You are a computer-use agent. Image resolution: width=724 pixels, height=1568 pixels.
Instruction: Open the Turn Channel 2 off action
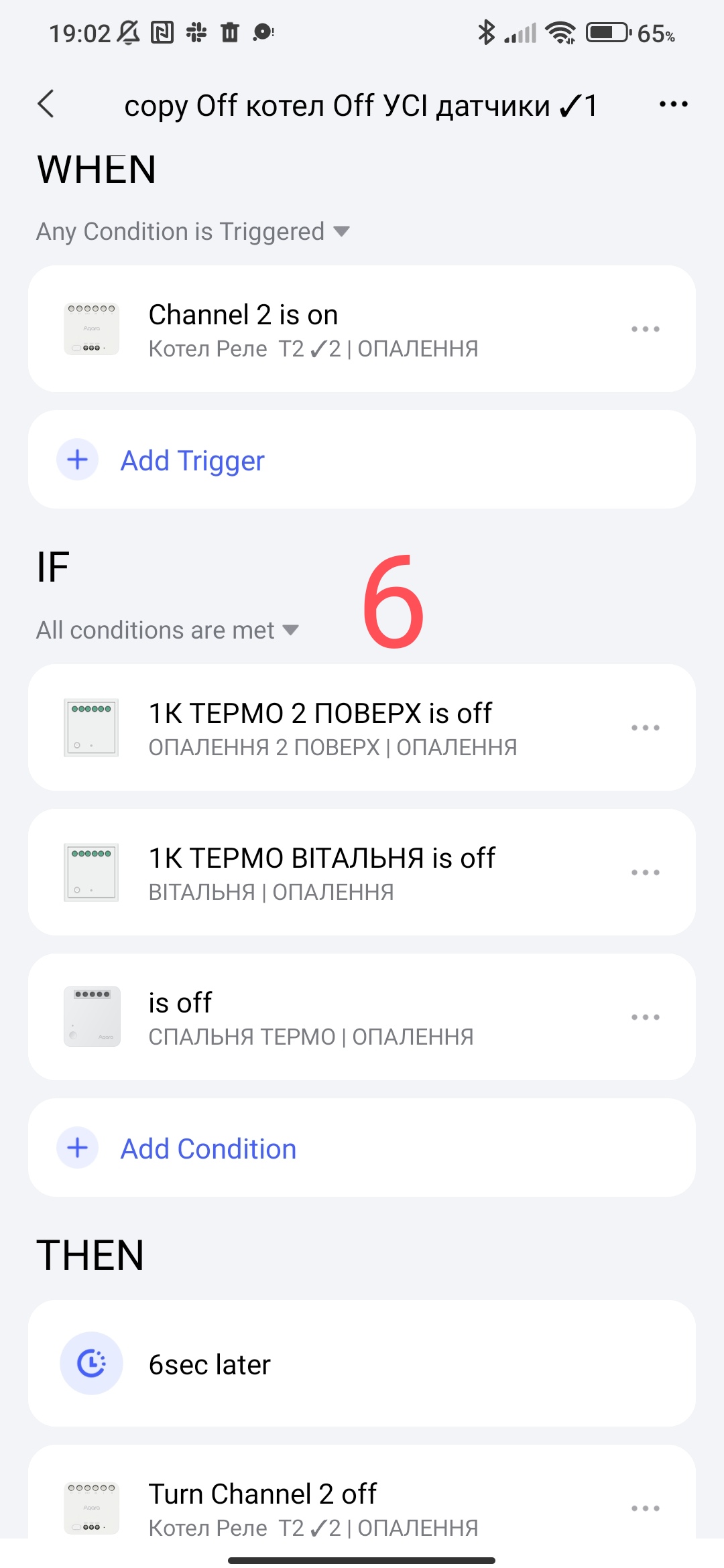point(313,1508)
